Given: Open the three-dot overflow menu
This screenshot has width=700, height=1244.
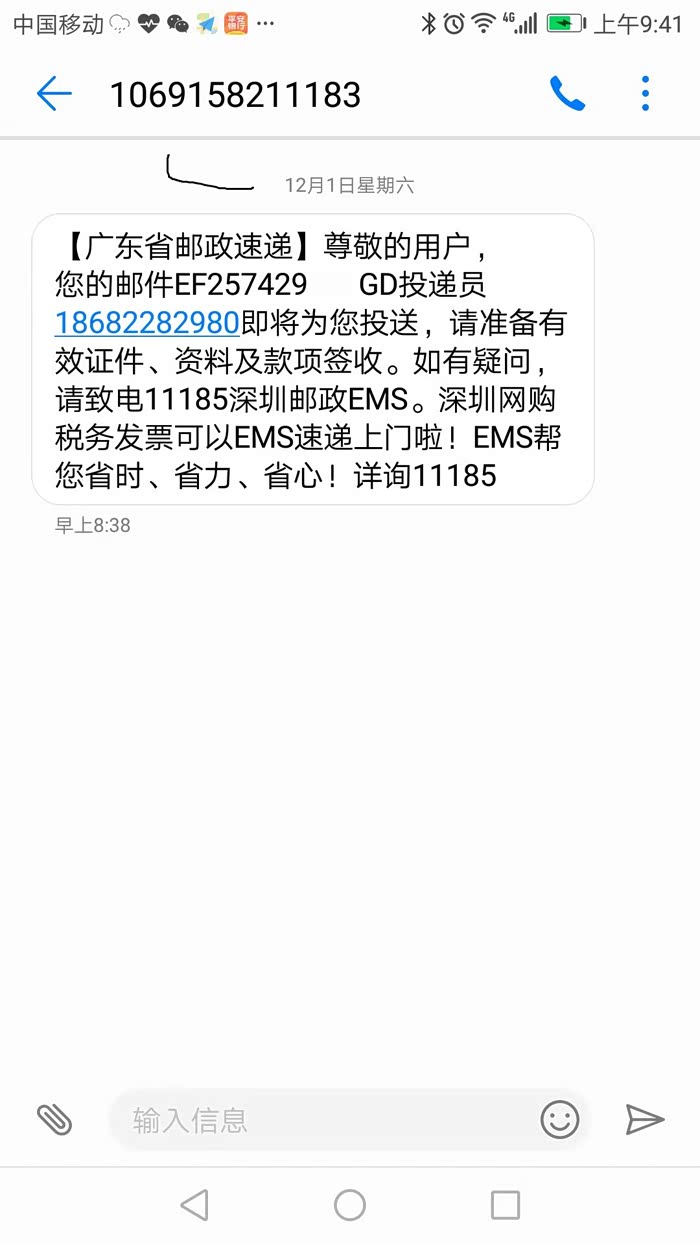Looking at the screenshot, I should [645, 95].
